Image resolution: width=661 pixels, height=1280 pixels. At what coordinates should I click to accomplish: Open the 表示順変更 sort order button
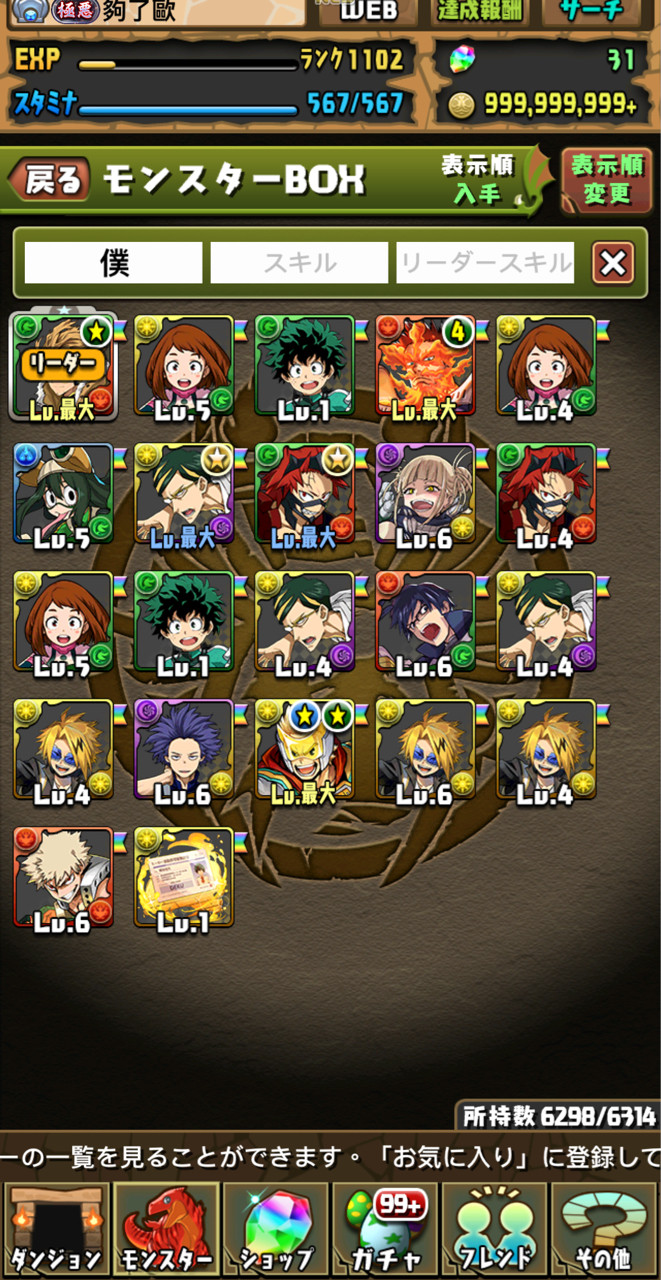(606, 180)
